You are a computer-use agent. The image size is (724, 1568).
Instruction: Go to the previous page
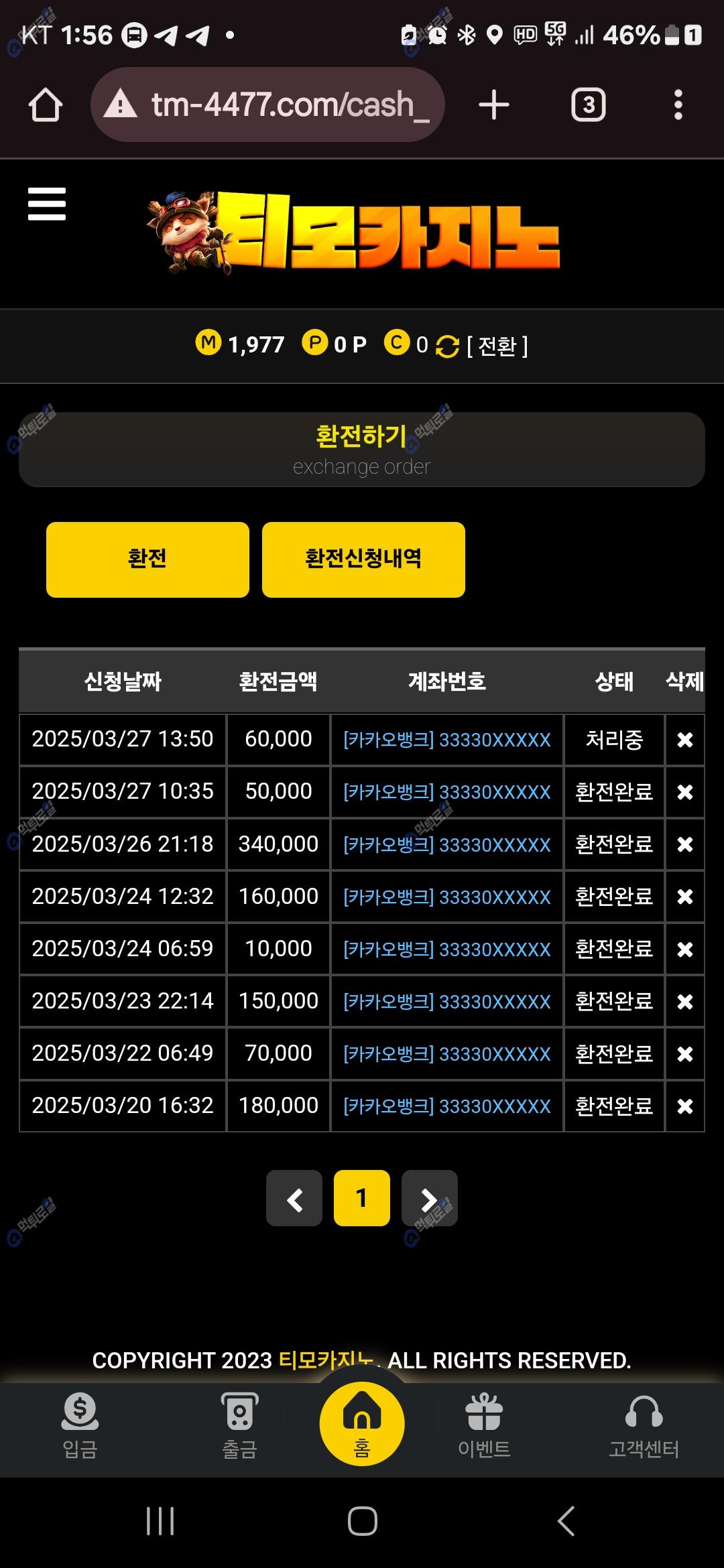pos(294,1198)
